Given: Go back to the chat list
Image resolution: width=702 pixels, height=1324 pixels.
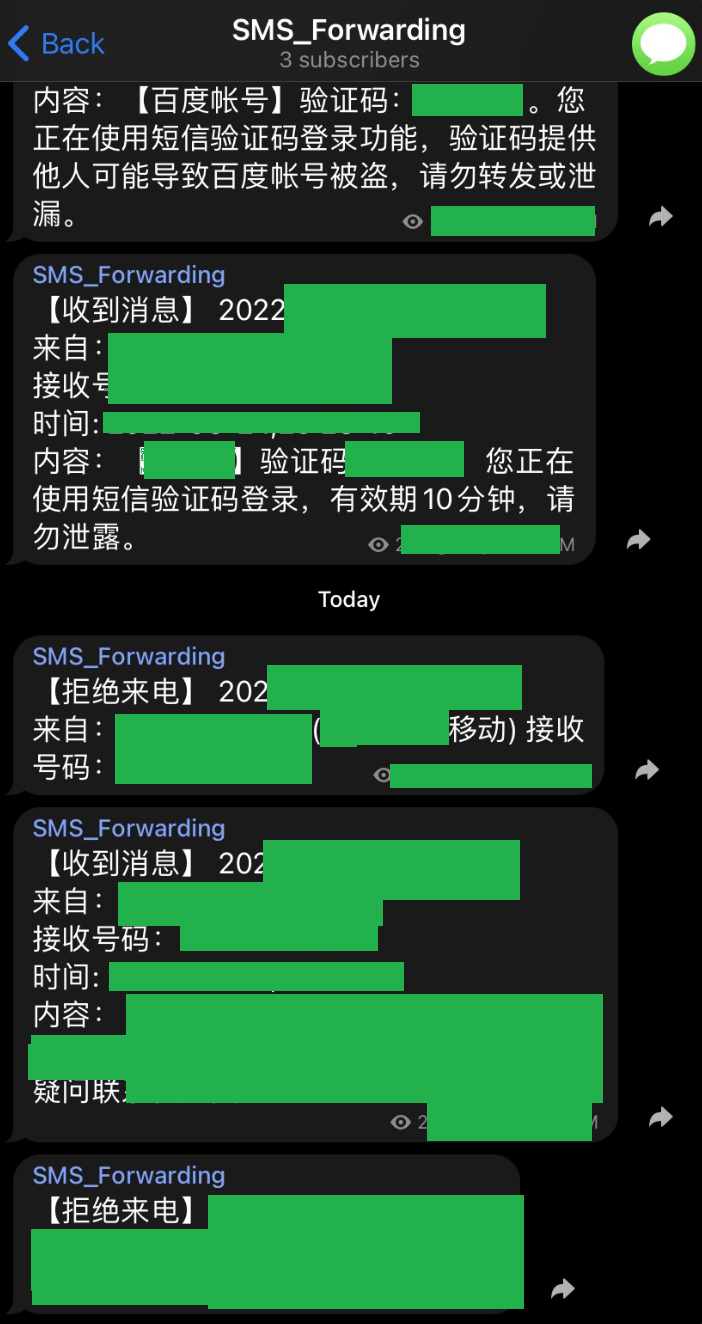Looking at the screenshot, I should (x=56, y=43).
